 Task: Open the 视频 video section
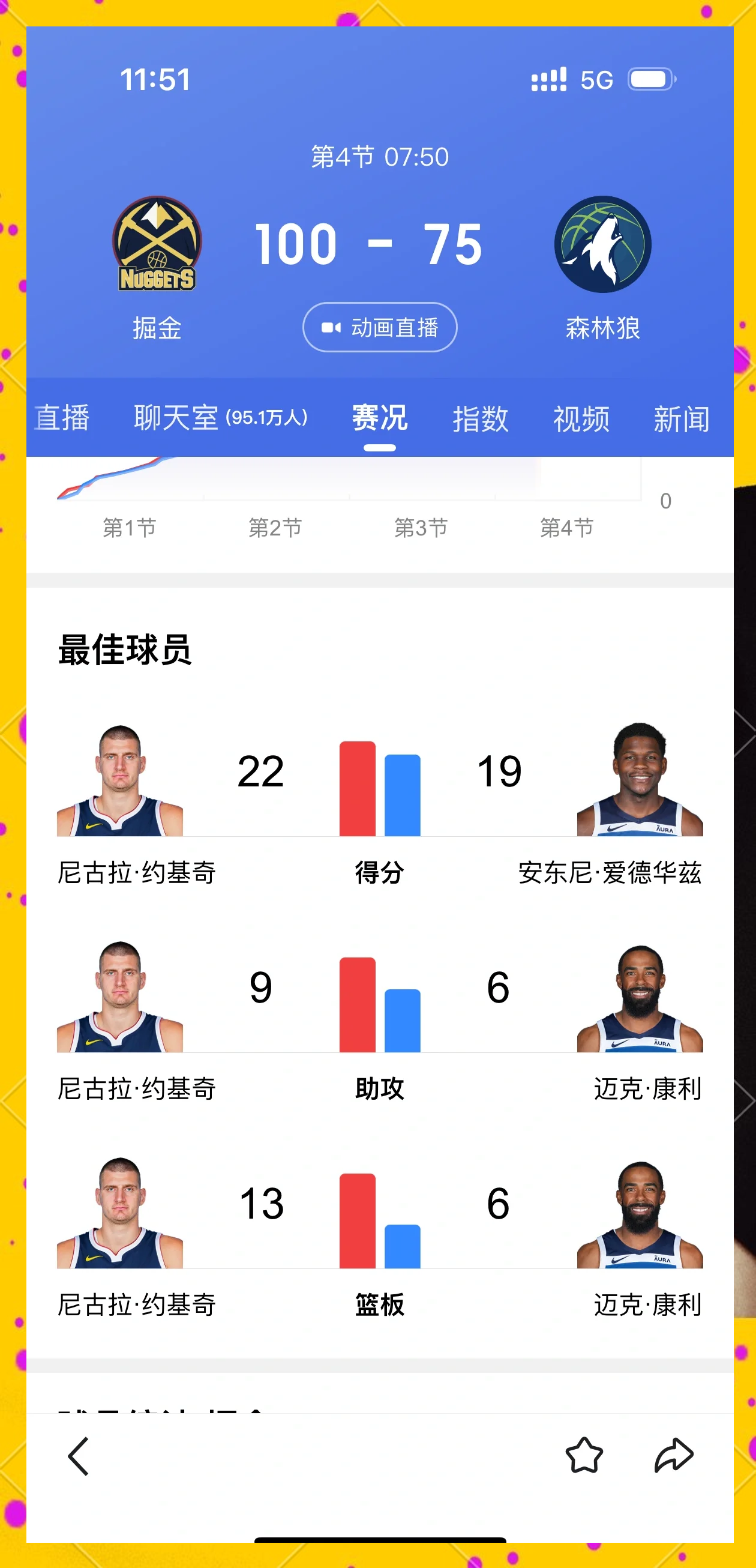pyautogui.click(x=581, y=418)
